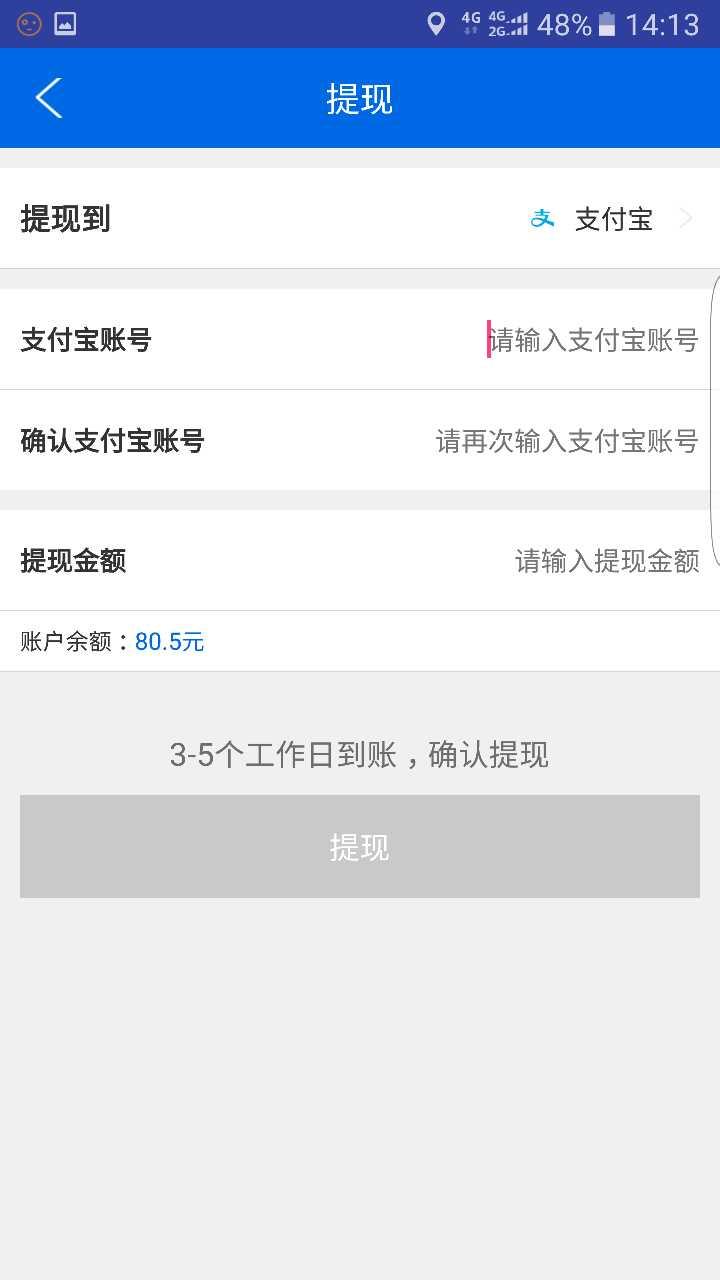Image resolution: width=720 pixels, height=1280 pixels.
Task: Expand the withdrawal destination selector row
Action: pos(360,218)
